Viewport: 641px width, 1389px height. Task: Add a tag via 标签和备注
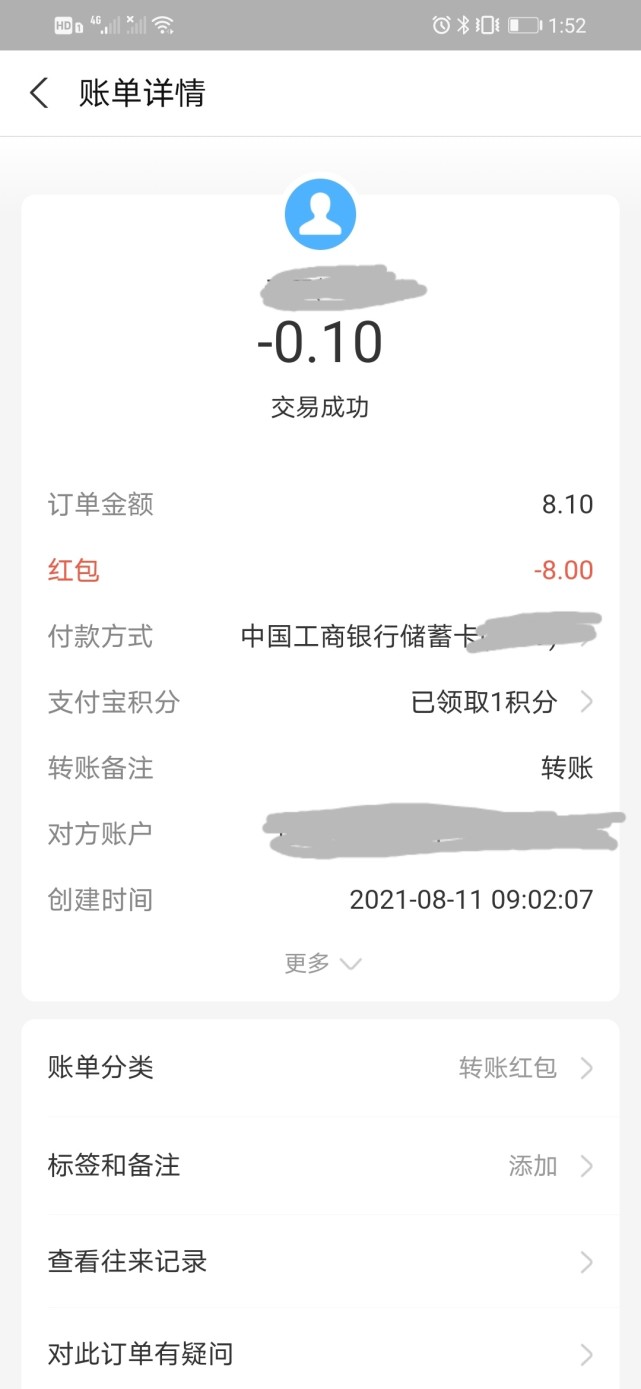click(320, 1165)
